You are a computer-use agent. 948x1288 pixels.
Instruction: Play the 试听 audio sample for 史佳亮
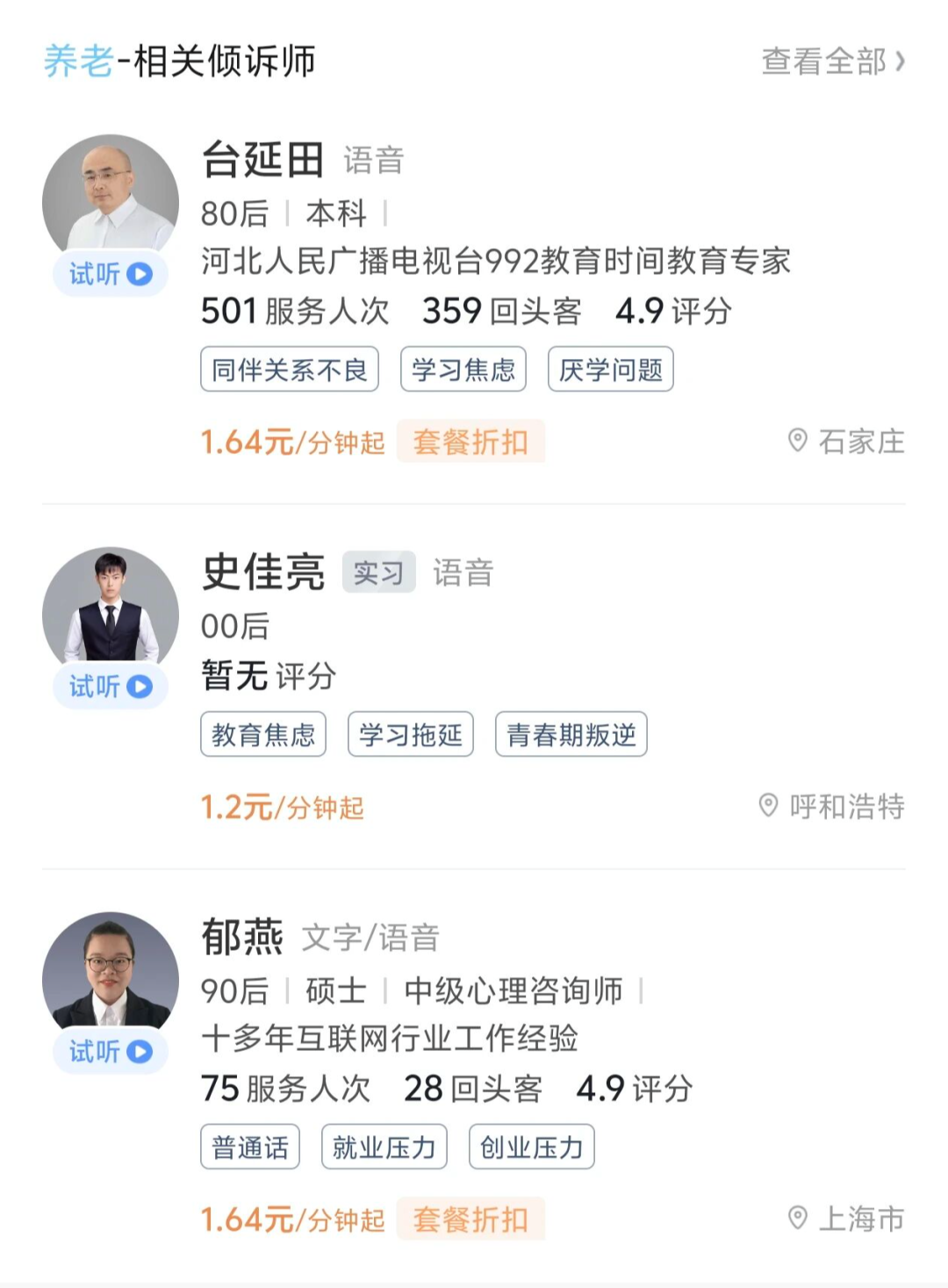coord(111,687)
